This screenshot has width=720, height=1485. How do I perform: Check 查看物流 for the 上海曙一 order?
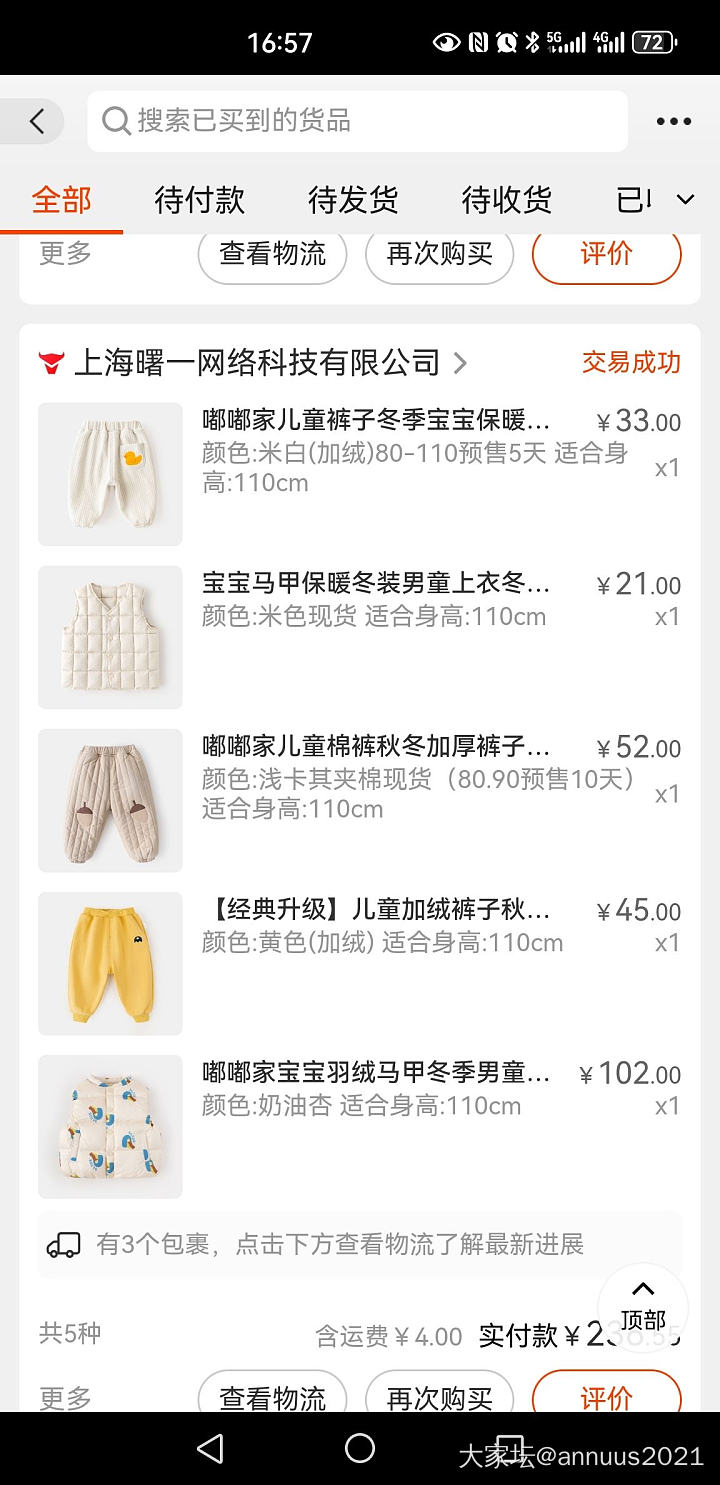[272, 1397]
